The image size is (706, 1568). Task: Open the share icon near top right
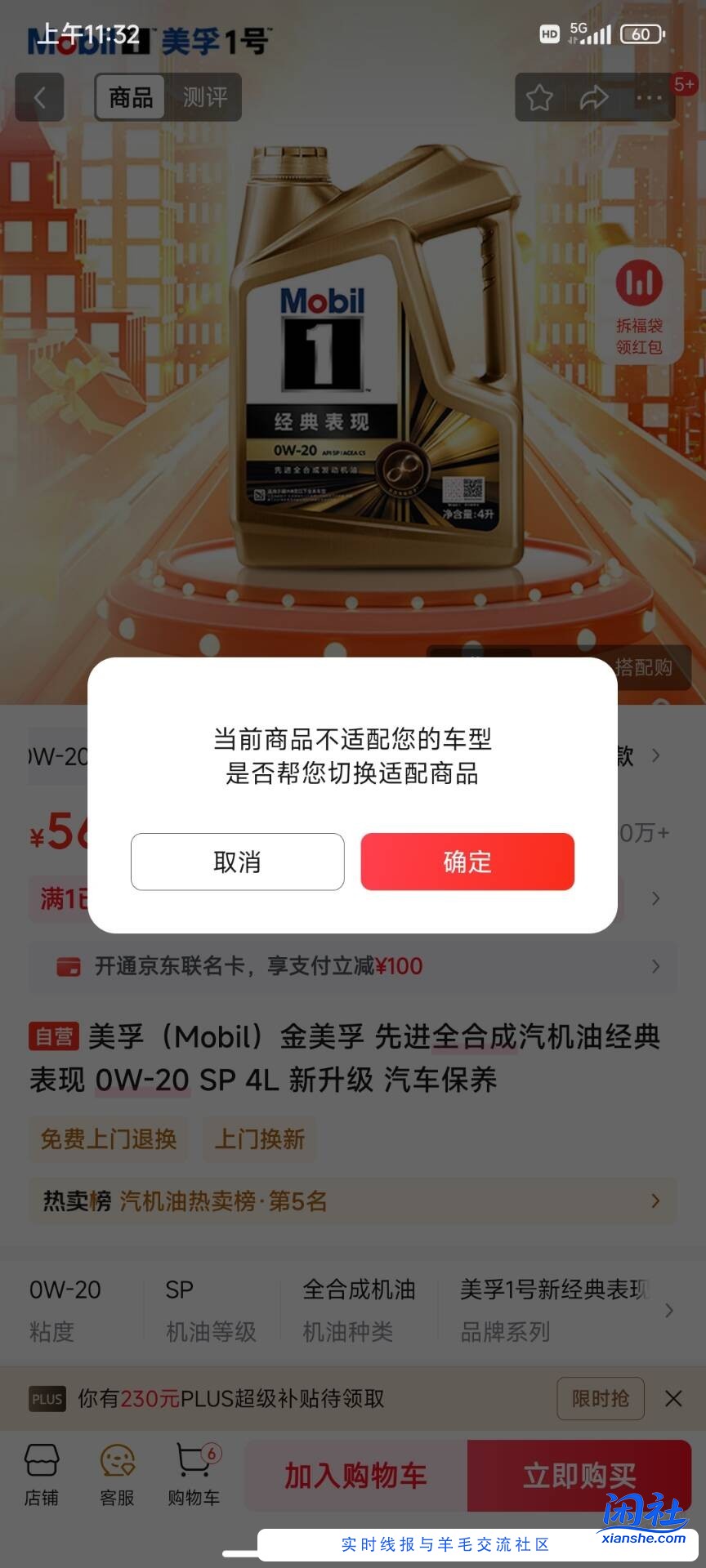pyautogui.click(x=594, y=97)
